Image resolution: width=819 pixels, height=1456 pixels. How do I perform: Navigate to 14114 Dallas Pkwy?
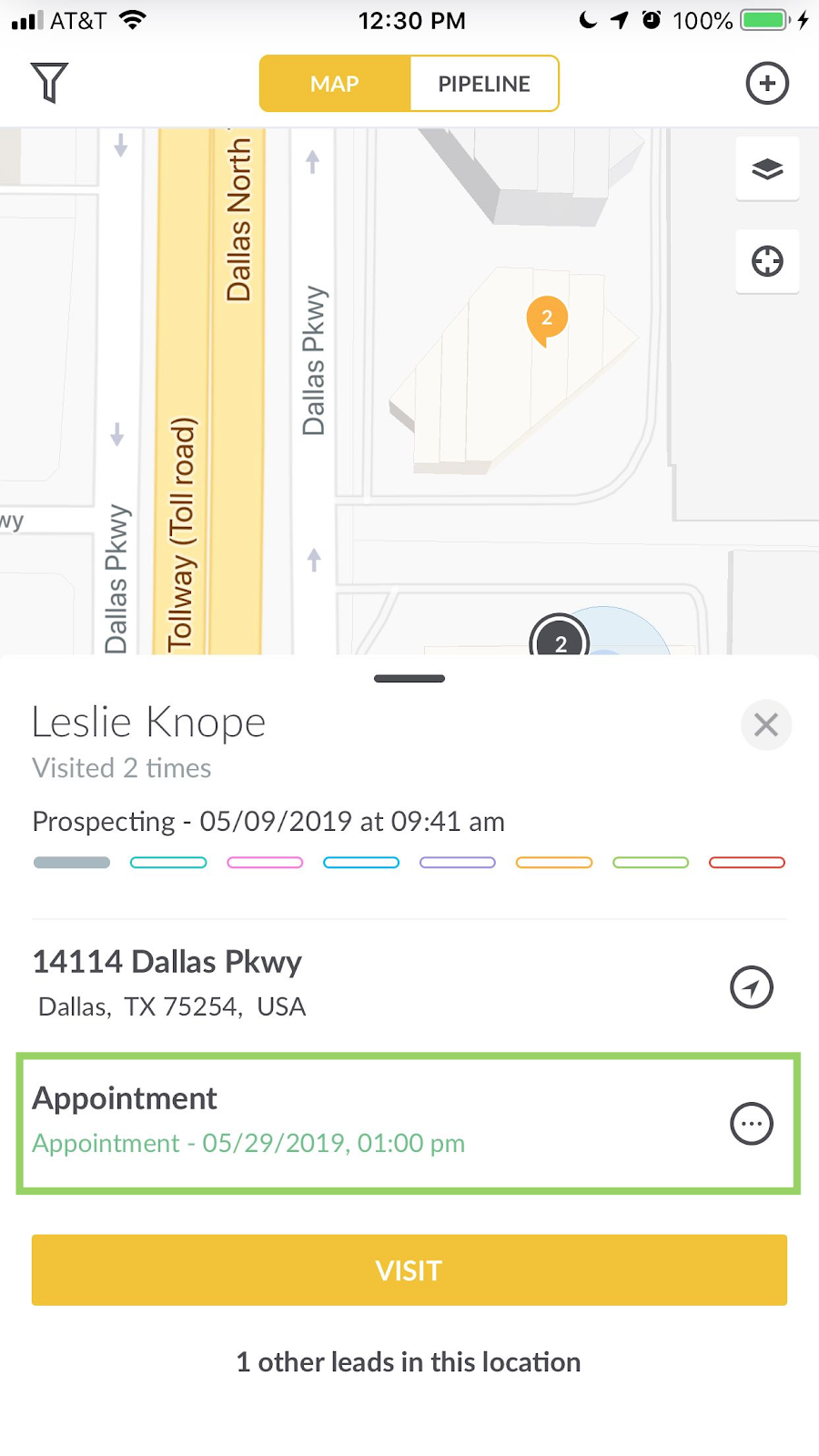(x=752, y=987)
